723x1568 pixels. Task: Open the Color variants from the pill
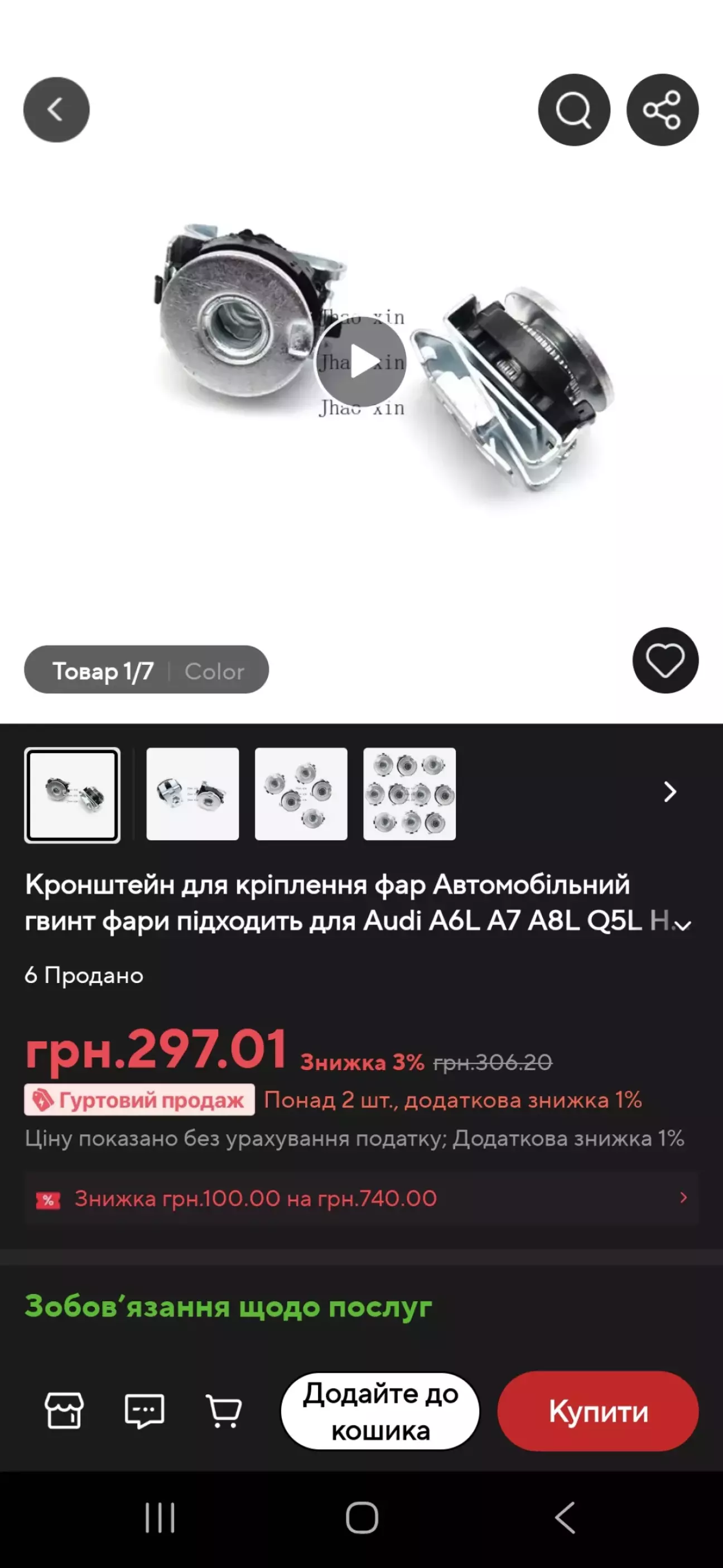click(x=214, y=671)
